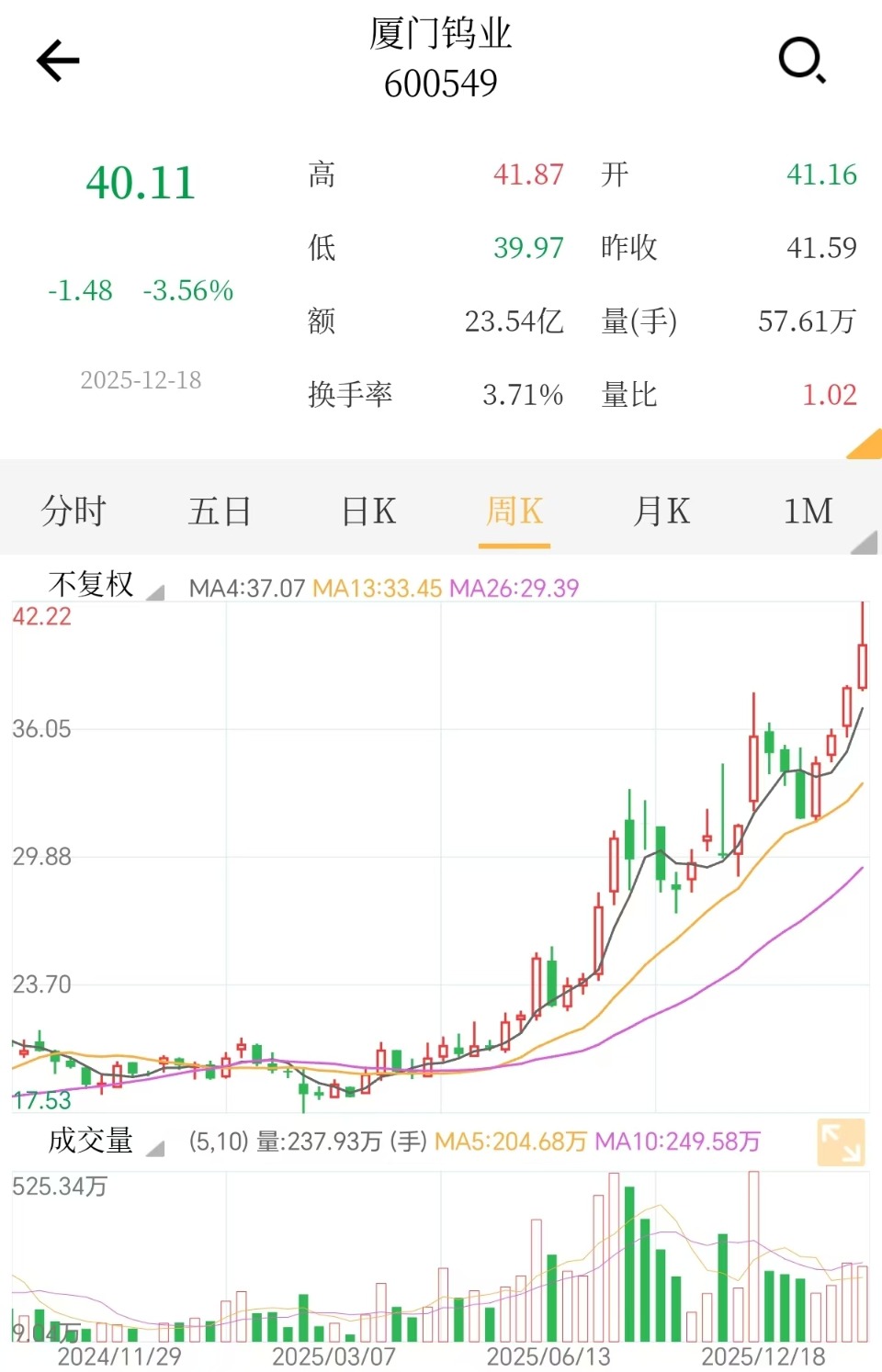
Task: Switch to the 五日 chart tab
Action: click(220, 511)
